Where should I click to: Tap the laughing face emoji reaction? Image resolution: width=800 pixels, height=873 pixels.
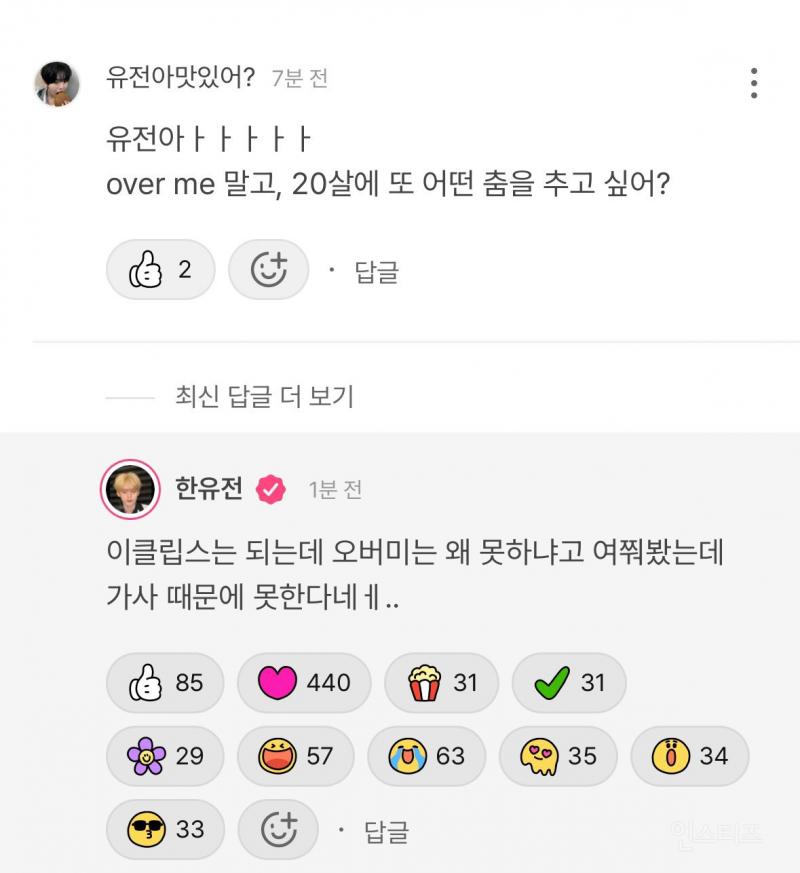(296, 757)
